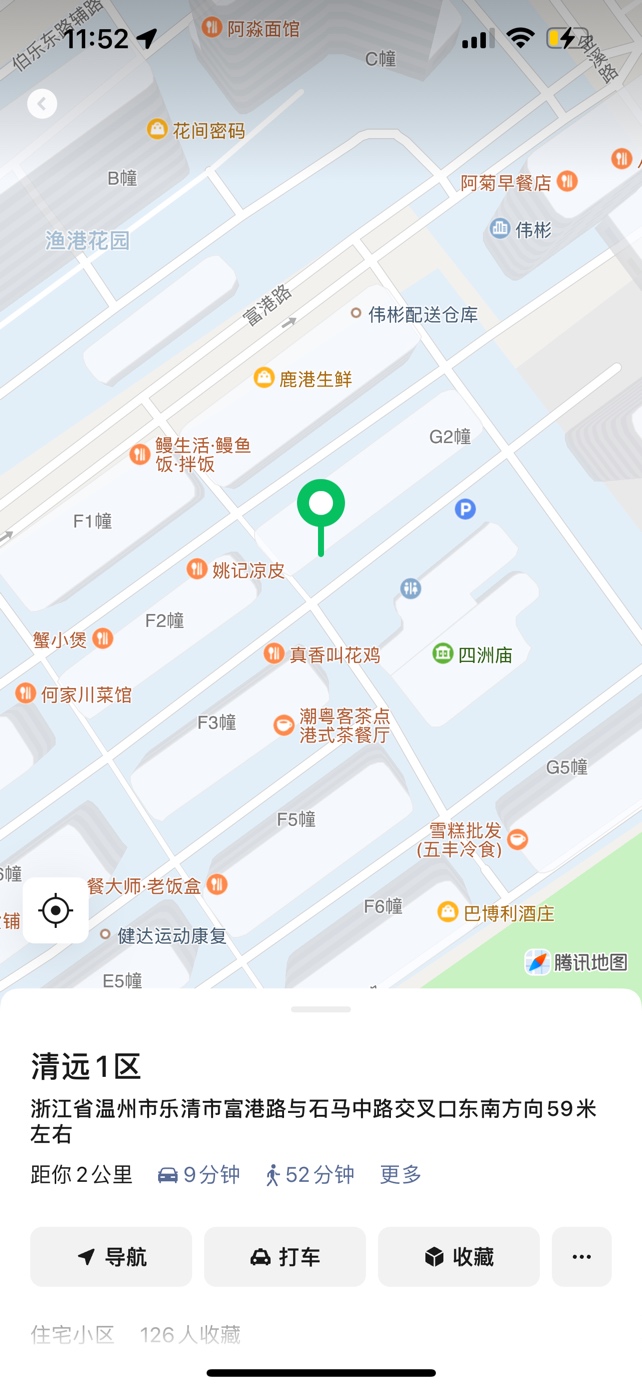Expand the place details sheet handle
The height and width of the screenshot is (1389, 642).
click(321, 1009)
